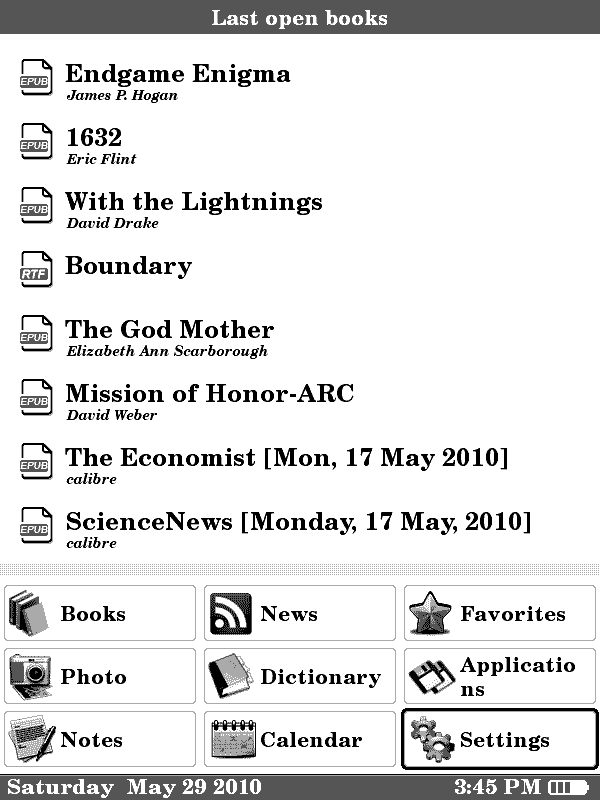
Task: Open the Calendar
Action: [x=300, y=740]
